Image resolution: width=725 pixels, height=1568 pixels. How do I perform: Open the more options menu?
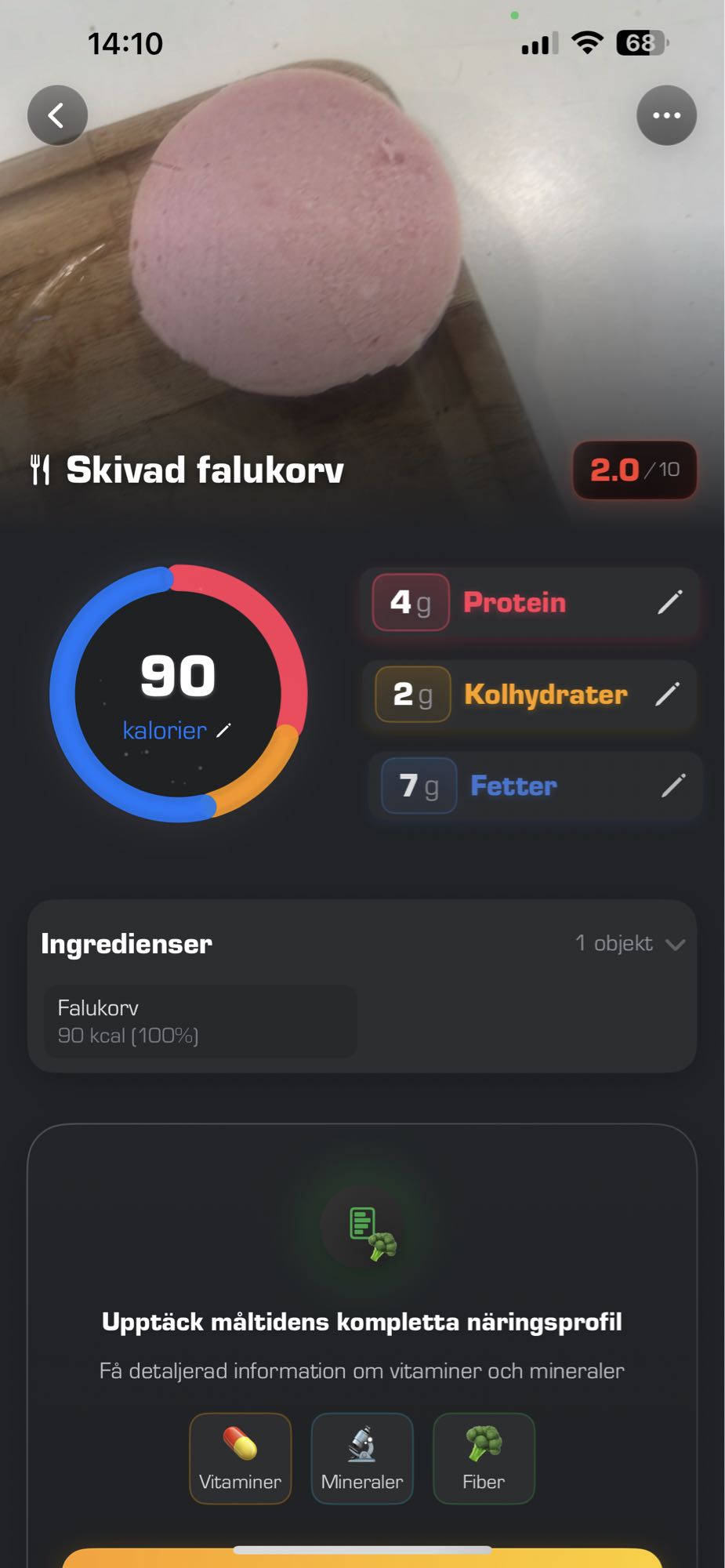tap(666, 114)
